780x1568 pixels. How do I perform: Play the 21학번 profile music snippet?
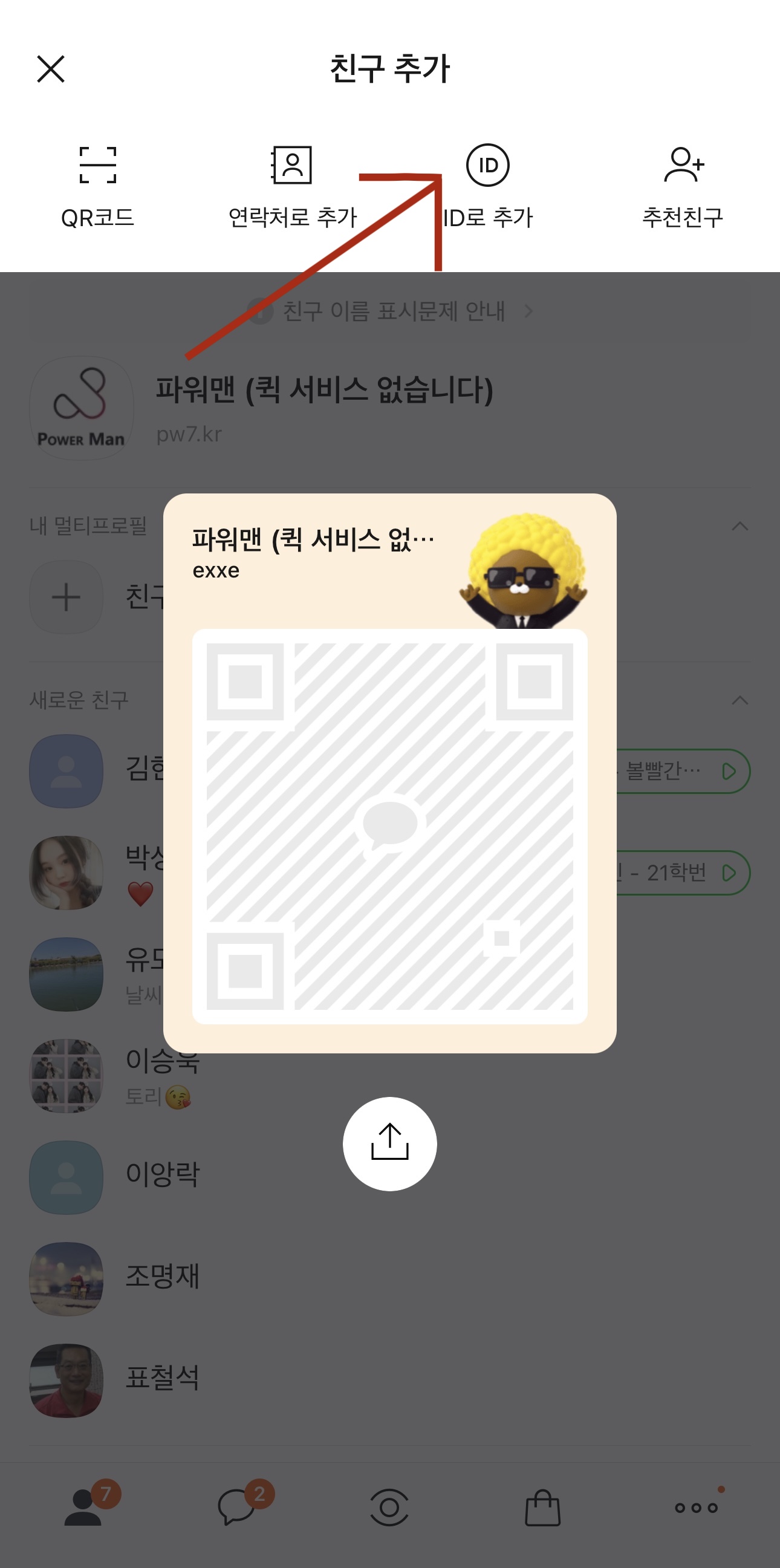coord(727,871)
